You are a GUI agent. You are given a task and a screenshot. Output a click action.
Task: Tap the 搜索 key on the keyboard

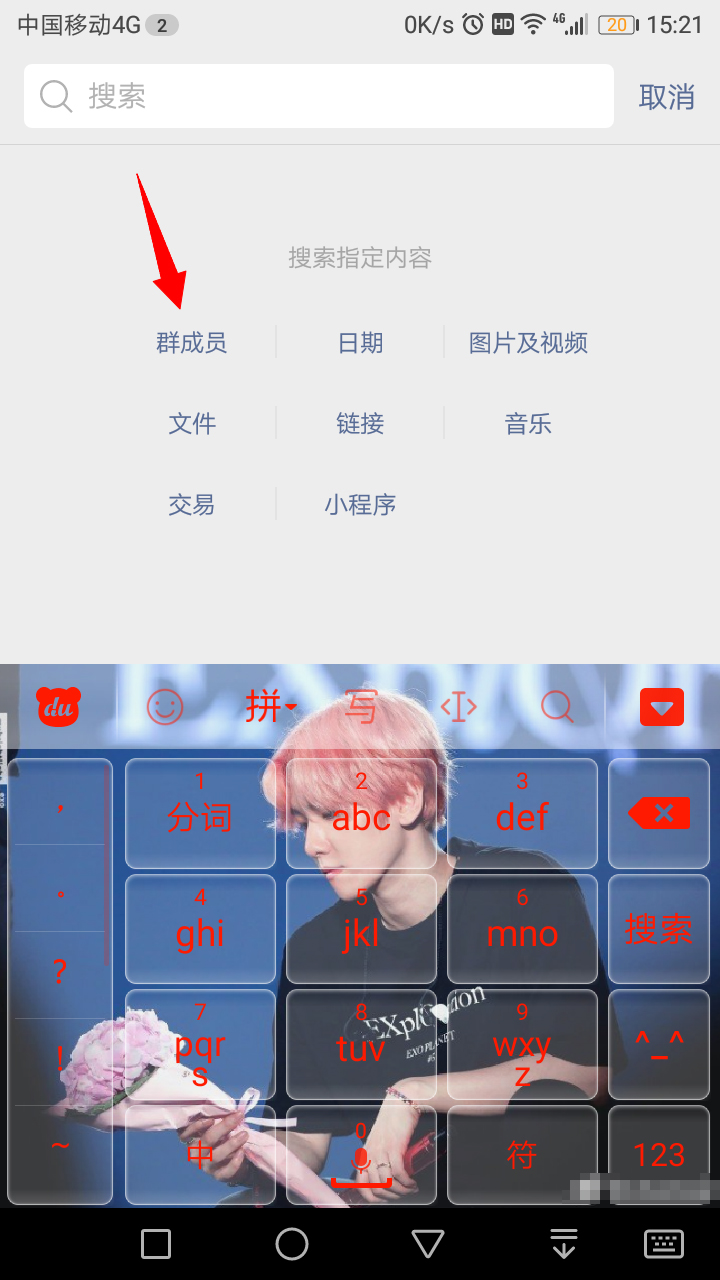pyautogui.click(x=659, y=929)
